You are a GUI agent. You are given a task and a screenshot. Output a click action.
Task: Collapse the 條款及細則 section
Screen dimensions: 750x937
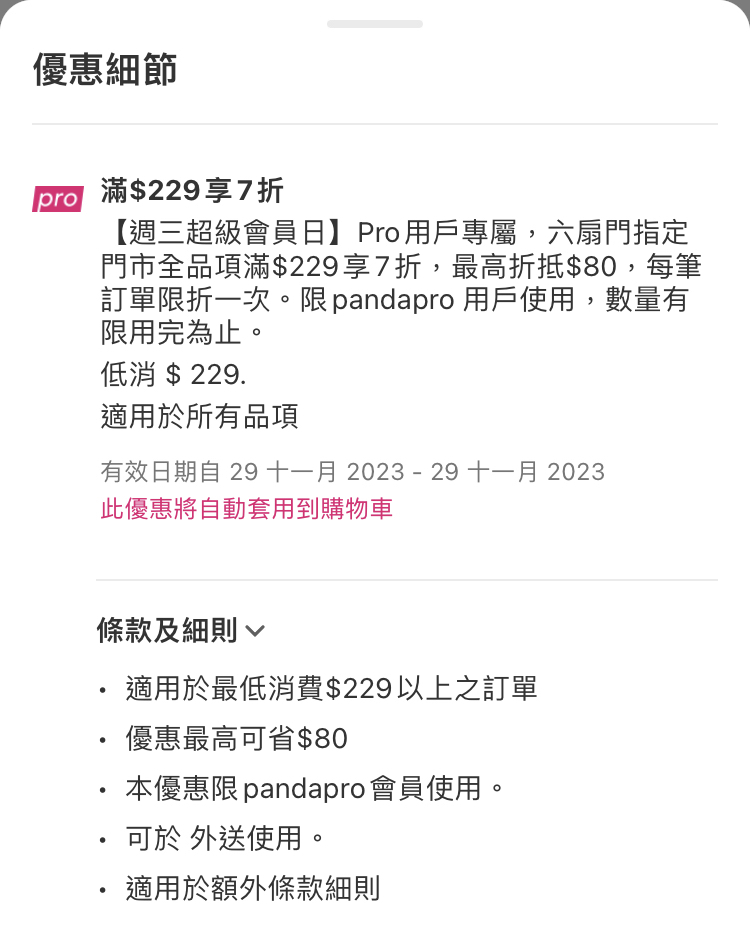[254, 631]
